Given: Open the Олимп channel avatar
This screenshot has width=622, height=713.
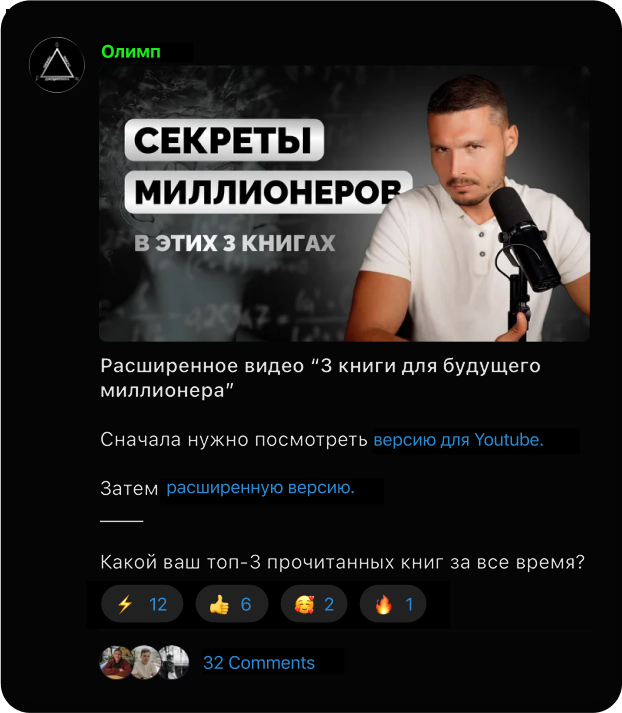Looking at the screenshot, I should (x=56, y=65).
